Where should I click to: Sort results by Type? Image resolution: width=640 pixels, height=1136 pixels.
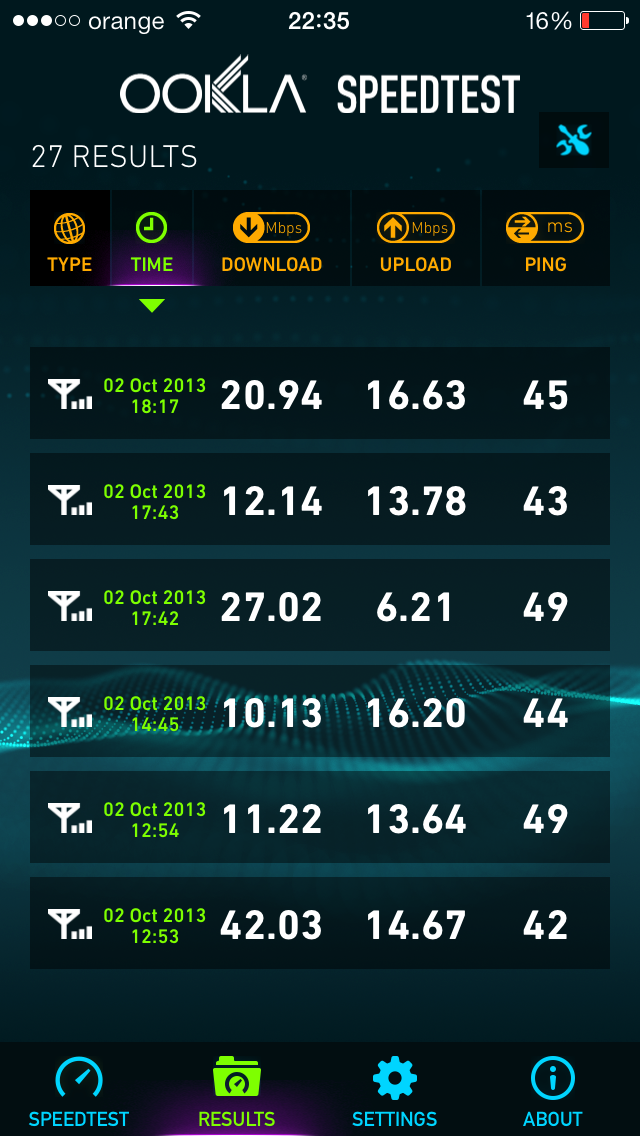[70, 238]
